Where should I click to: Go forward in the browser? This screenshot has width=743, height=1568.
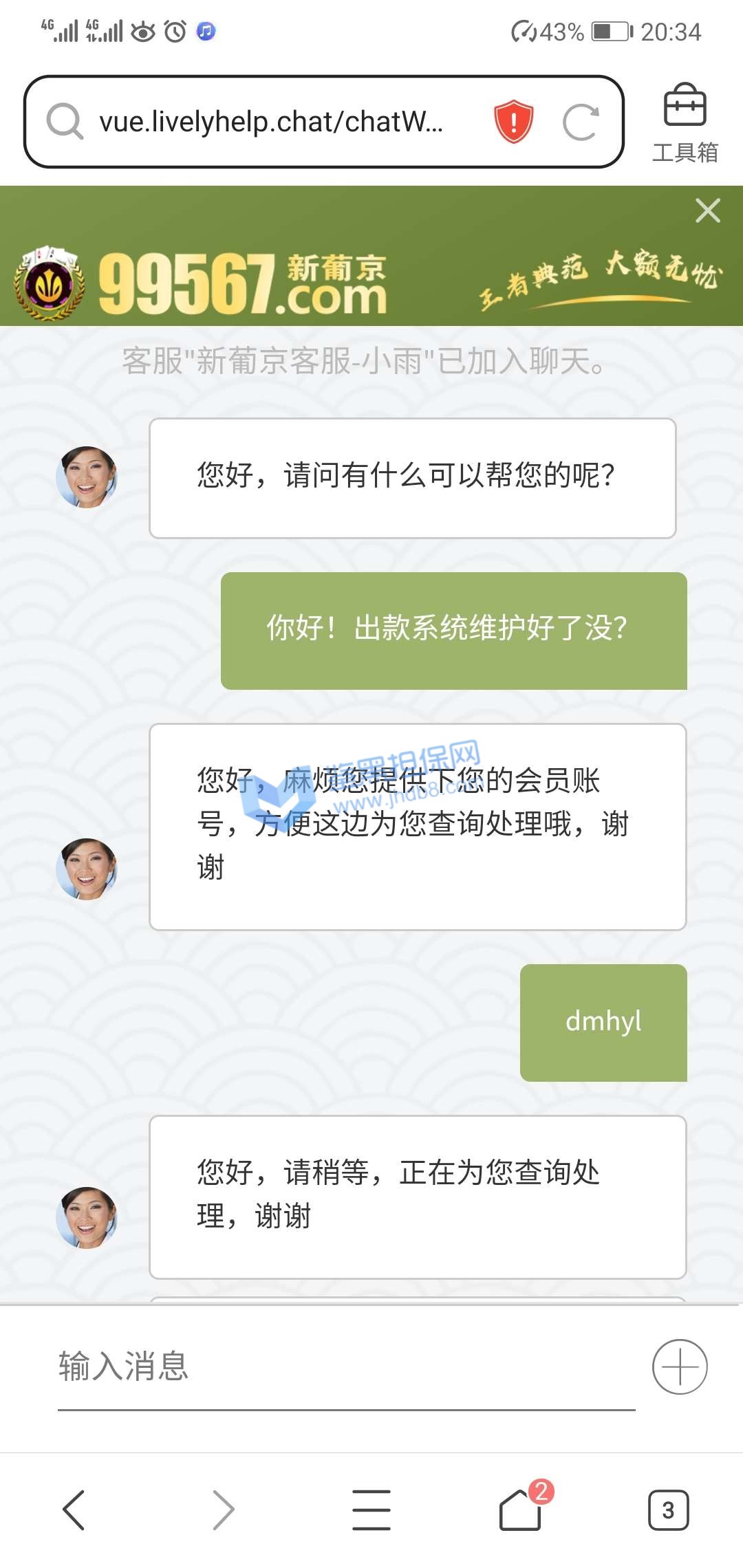click(x=223, y=1510)
